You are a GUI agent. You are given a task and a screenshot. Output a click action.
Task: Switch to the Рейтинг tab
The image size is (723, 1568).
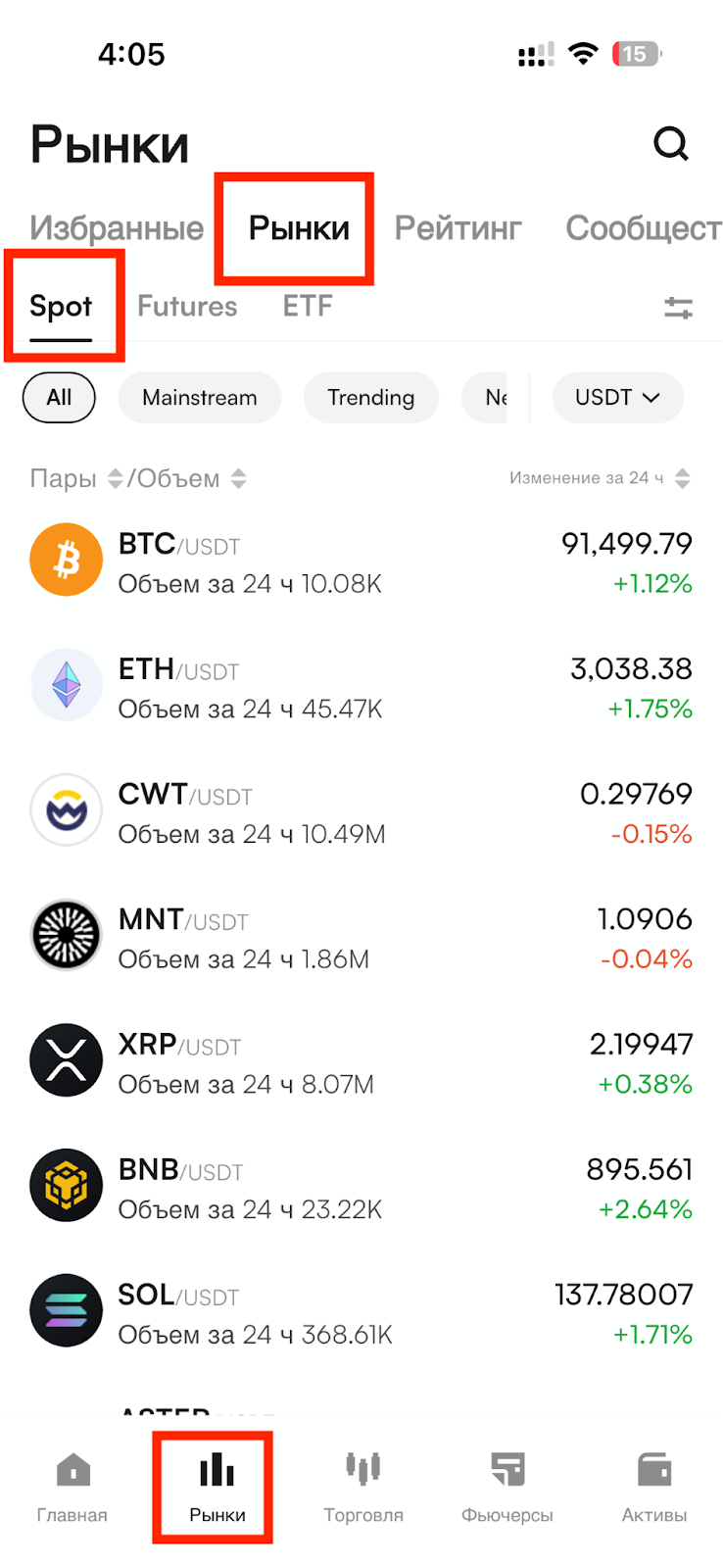pos(458,228)
